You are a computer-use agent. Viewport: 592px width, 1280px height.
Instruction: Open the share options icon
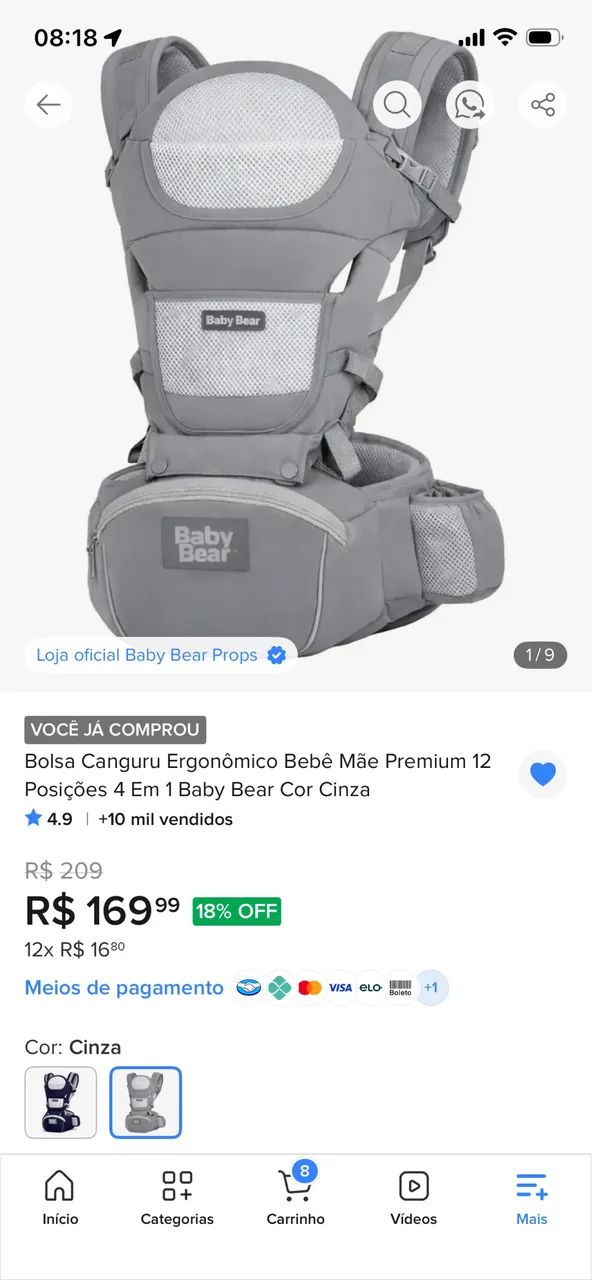click(543, 104)
